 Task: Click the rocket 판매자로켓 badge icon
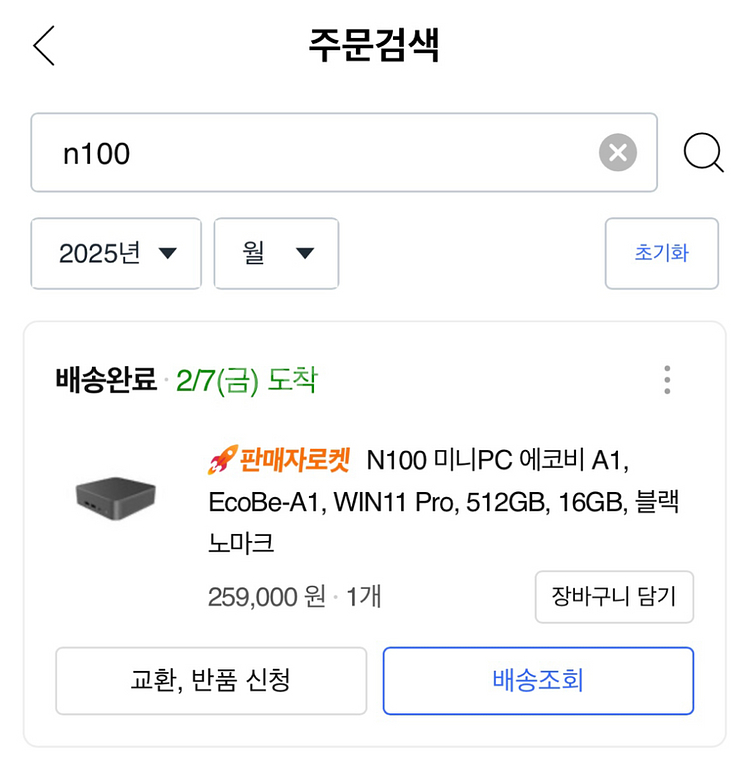(x=216, y=459)
